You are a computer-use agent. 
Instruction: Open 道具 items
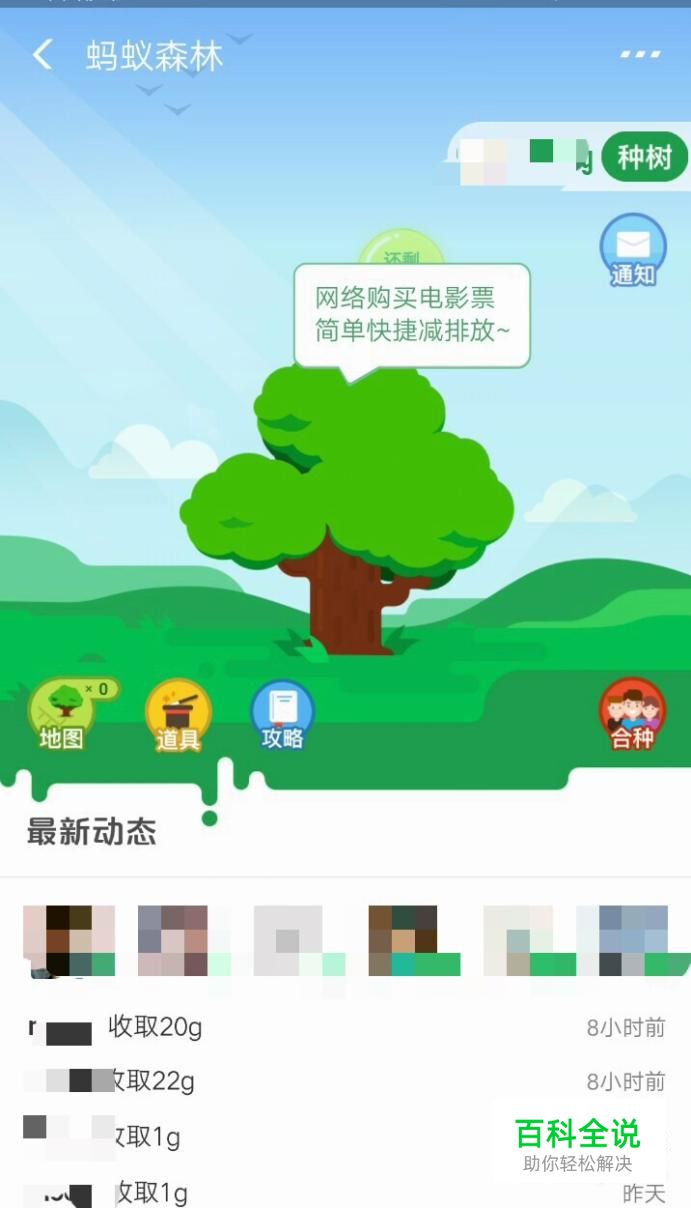pos(178,715)
